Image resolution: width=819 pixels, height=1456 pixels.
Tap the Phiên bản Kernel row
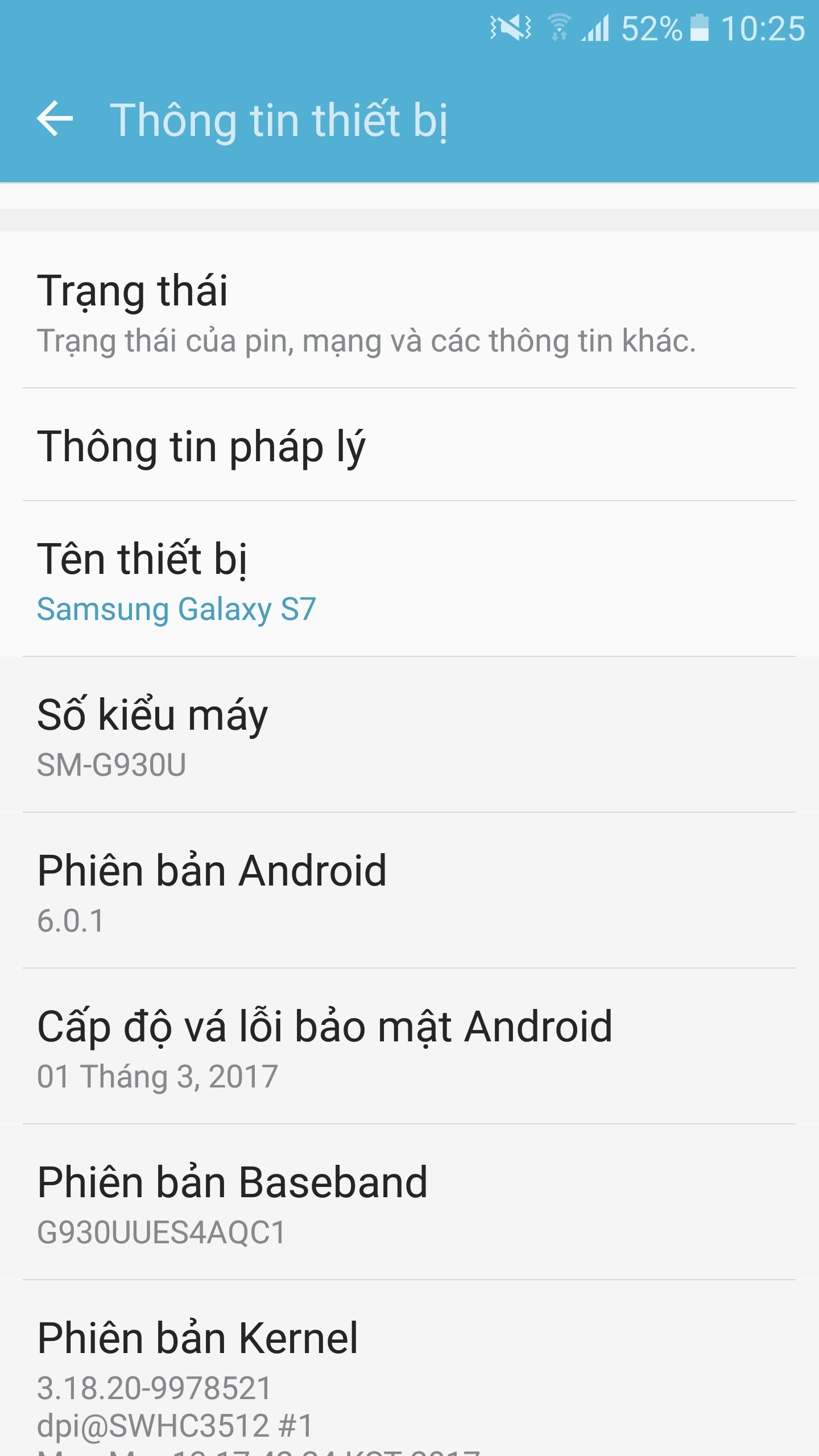(x=409, y=1368)
